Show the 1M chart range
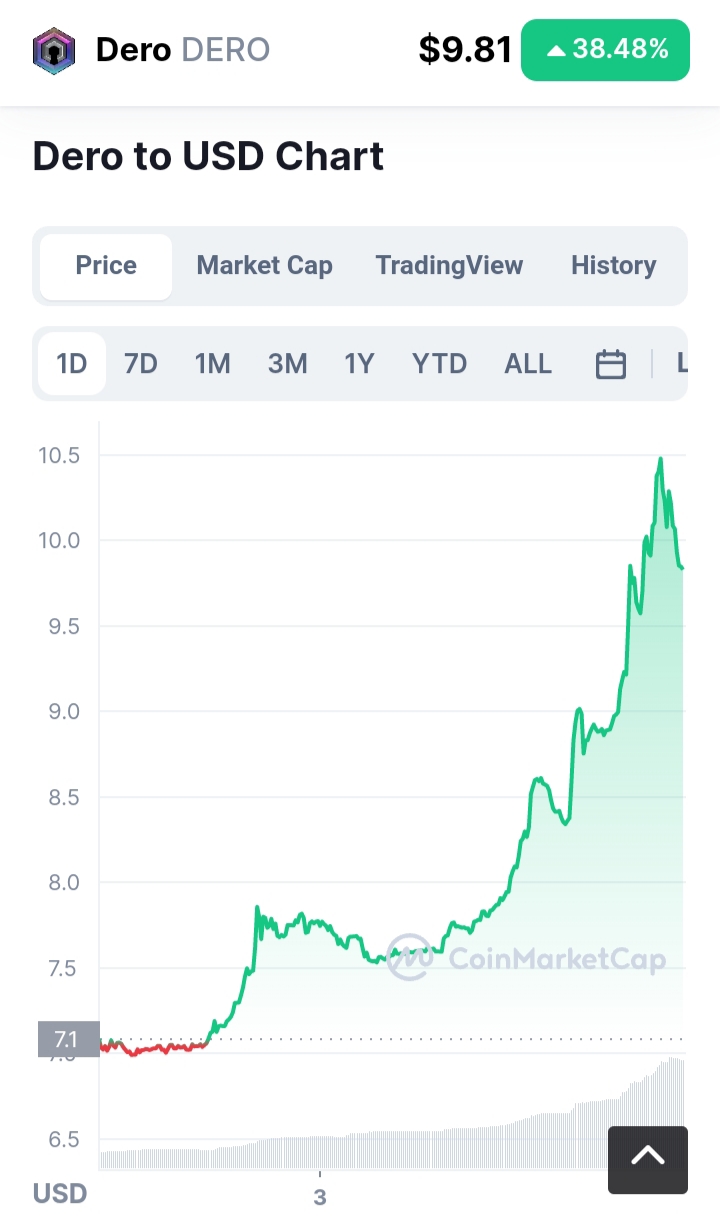The height and width of the screenshot is (1219, 720). point(212,364)
